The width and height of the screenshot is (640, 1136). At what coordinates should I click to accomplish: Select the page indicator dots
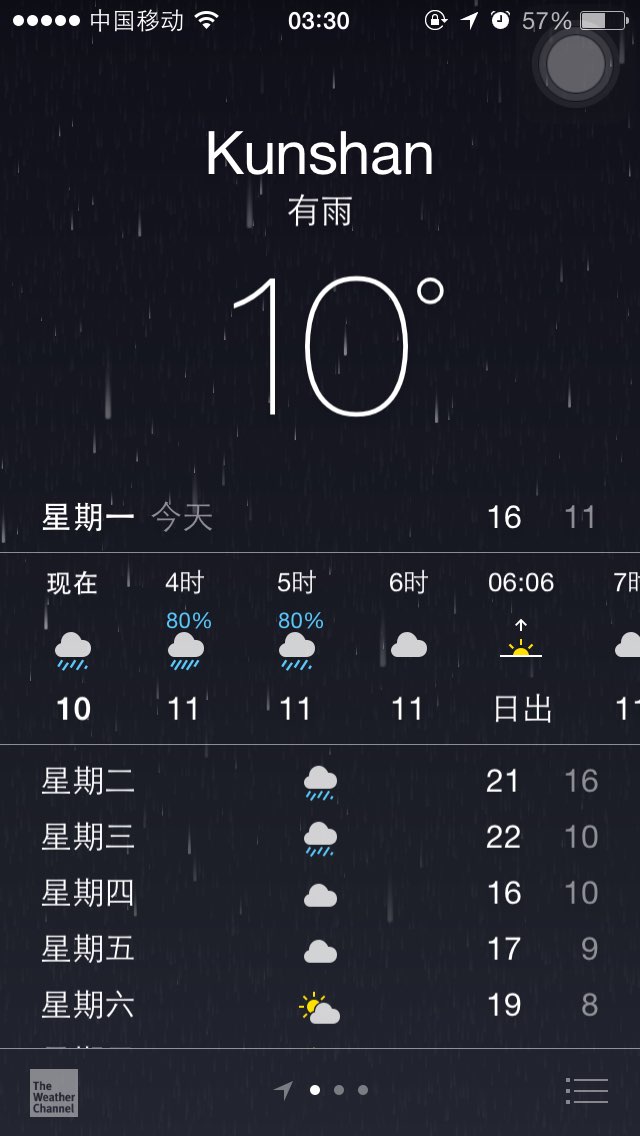click(x=321, y=1090)
